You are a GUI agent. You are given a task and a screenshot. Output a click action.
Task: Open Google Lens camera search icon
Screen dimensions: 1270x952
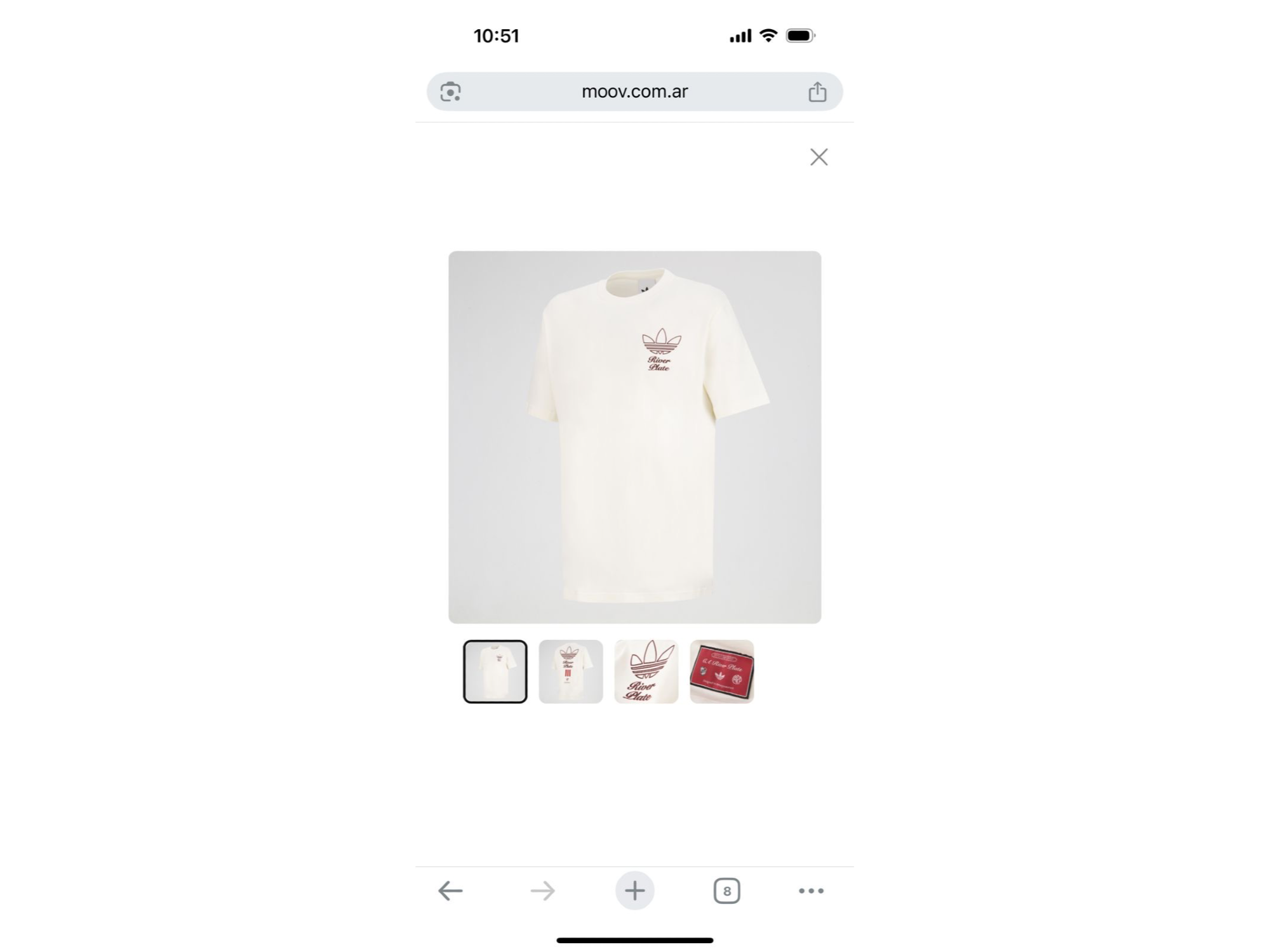451,92
